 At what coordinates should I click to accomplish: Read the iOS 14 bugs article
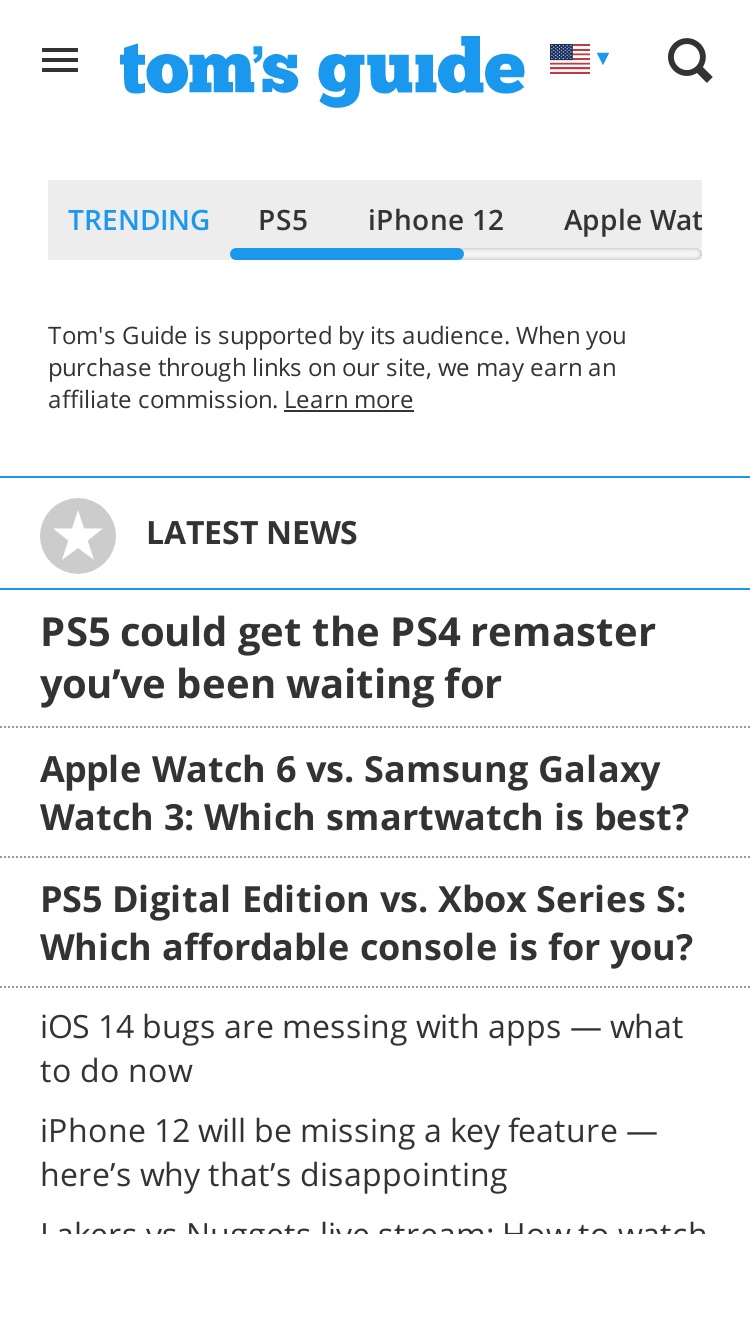point(362,1048)
